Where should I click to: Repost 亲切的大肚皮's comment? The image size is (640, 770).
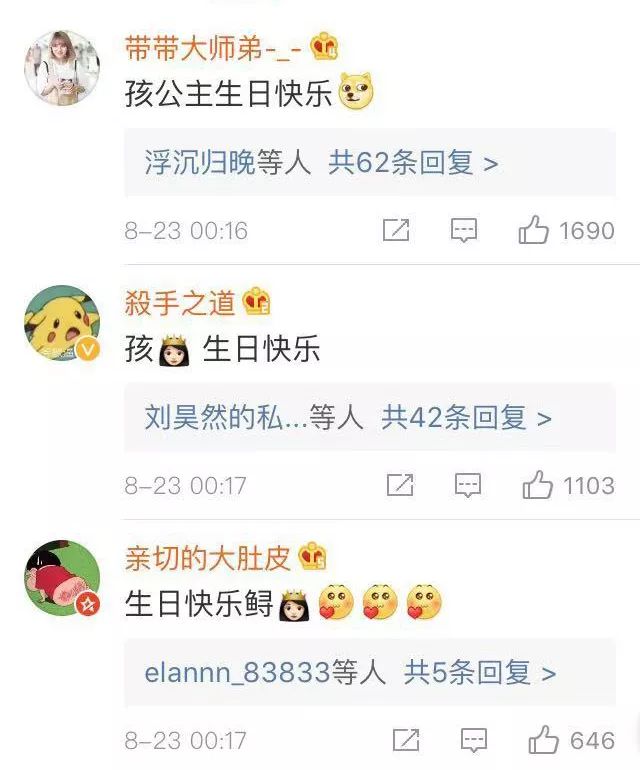pyautogui.click(x=405, y=741)
